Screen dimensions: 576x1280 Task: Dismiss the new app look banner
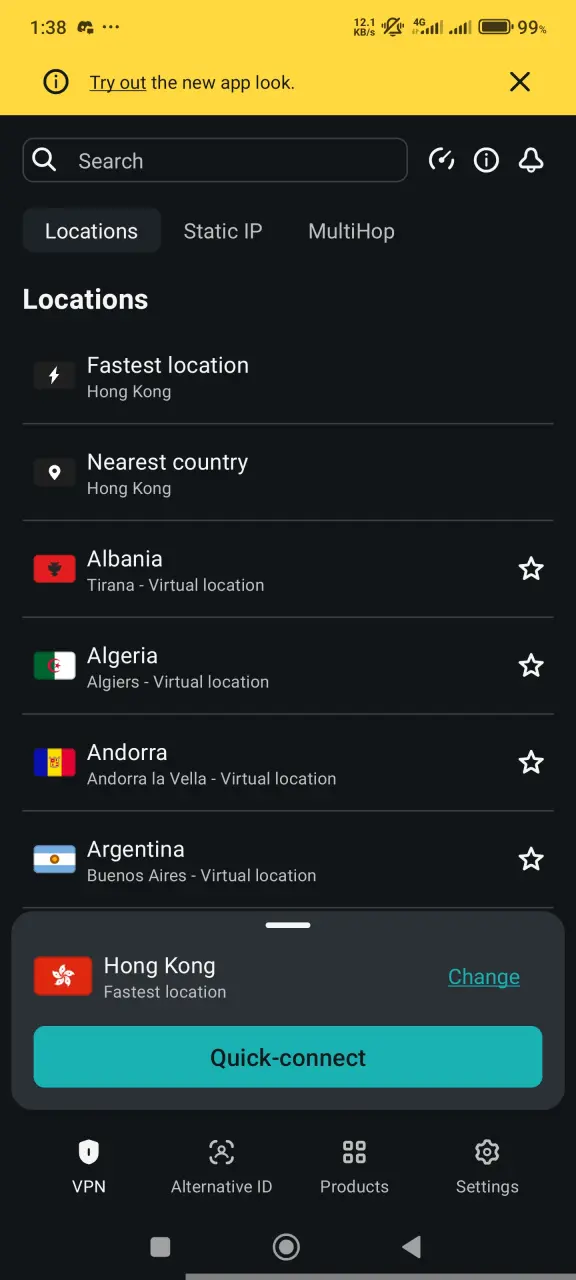pyautogui.click(x=520, y=82)
